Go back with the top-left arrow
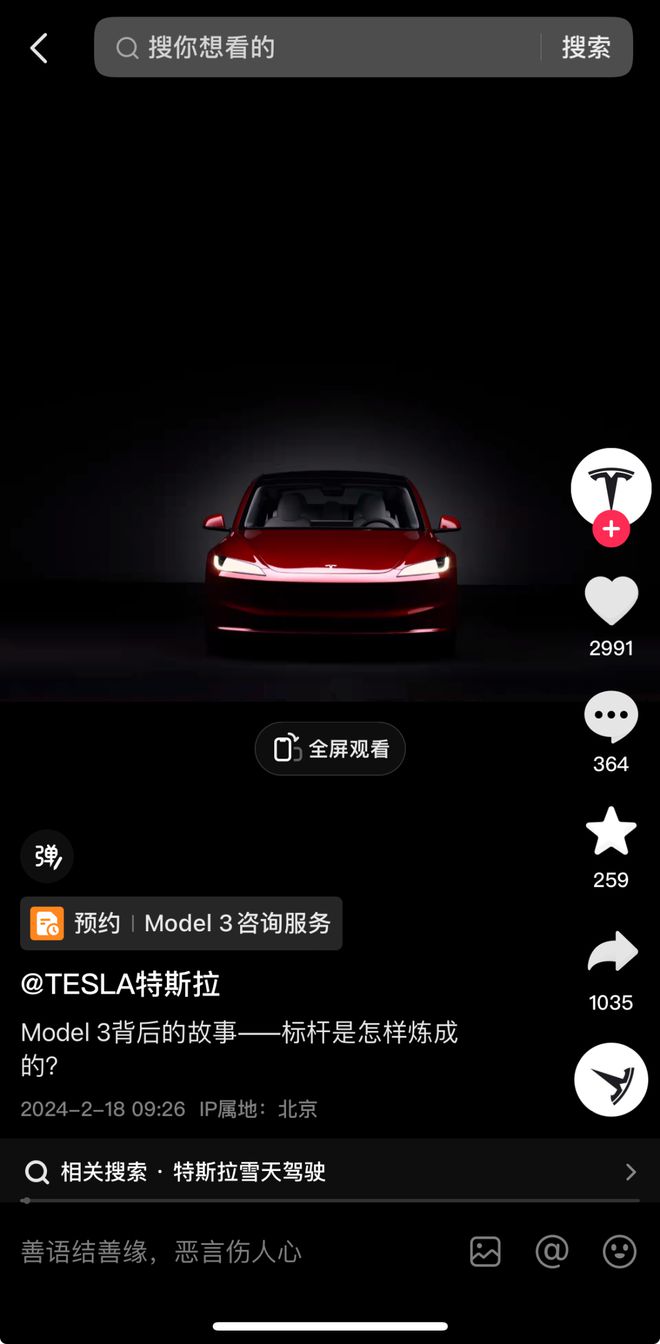 click(39, 48)
